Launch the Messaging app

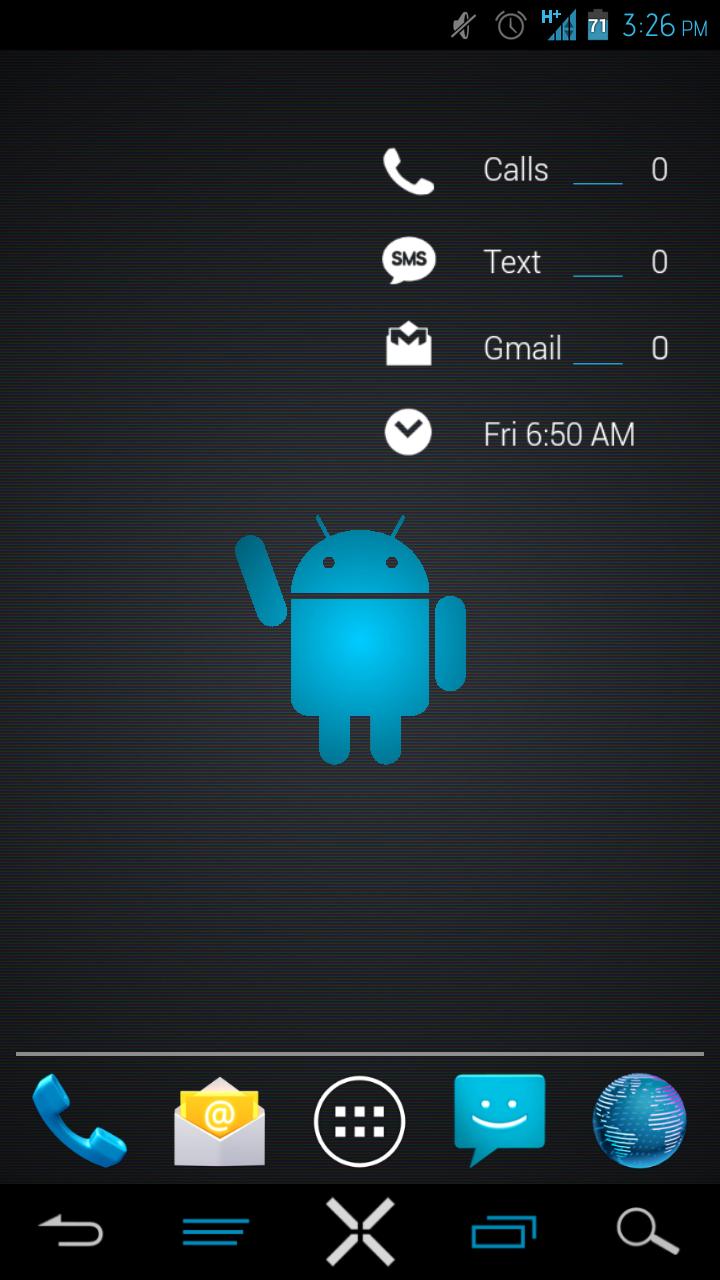tap(499, 1120)
